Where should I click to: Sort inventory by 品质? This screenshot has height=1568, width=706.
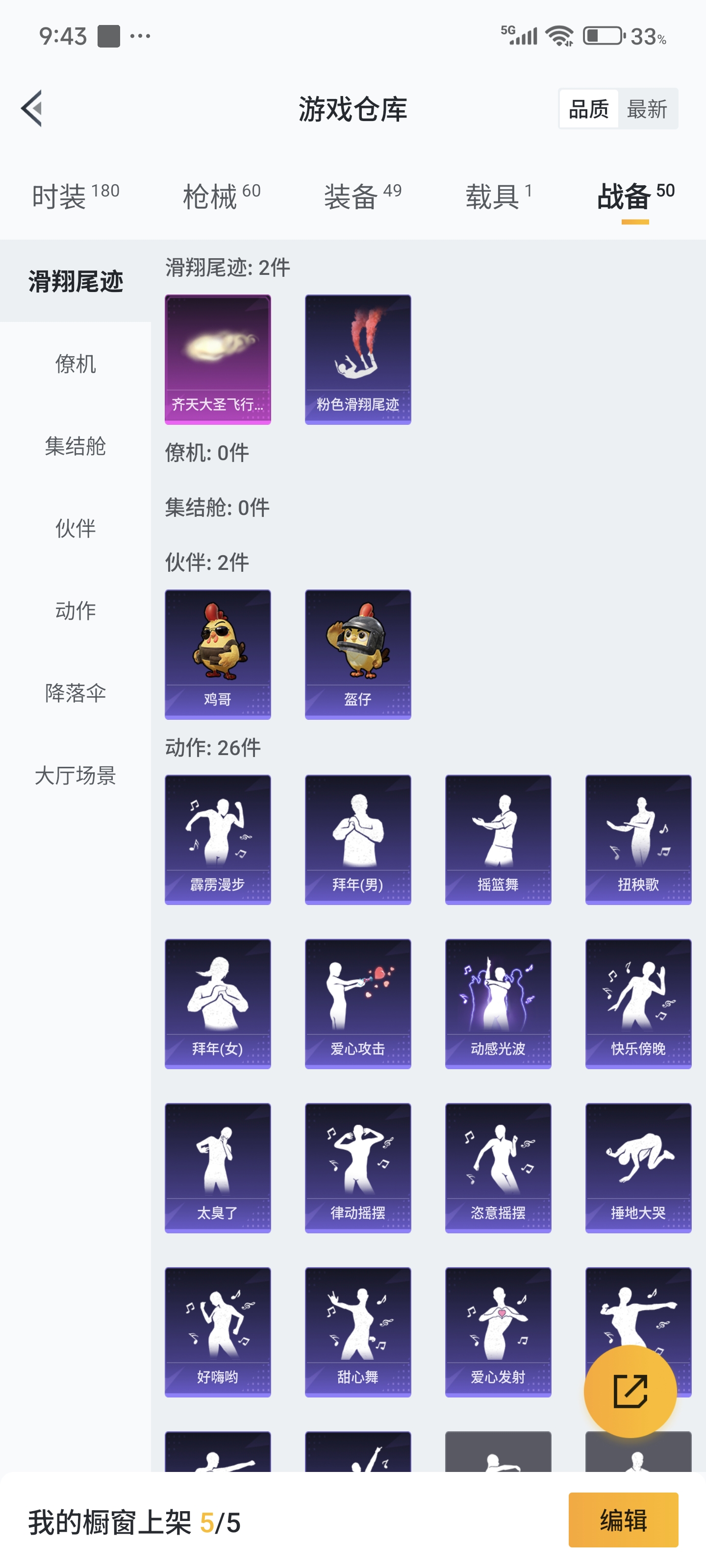pyautogui.click(x=588, y=109)
